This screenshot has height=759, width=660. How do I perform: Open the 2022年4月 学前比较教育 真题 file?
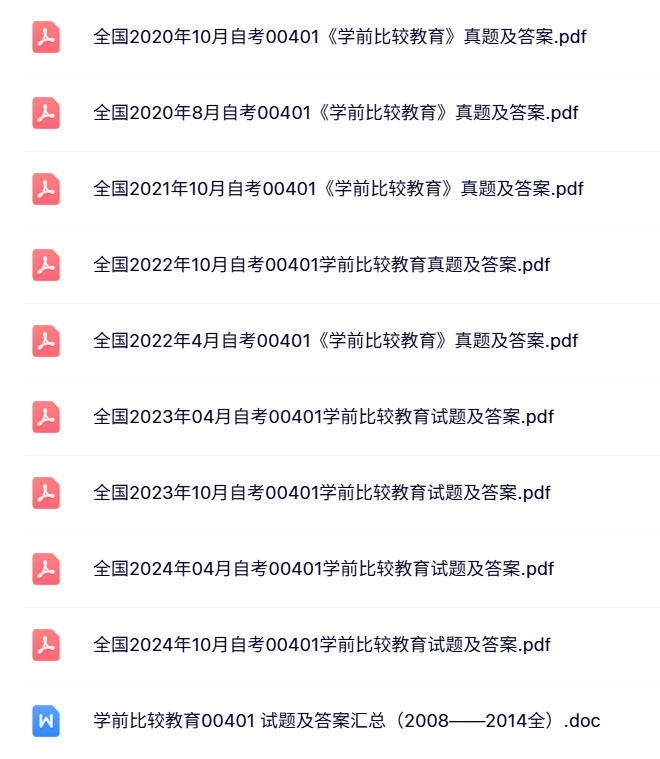click(335, 341)
